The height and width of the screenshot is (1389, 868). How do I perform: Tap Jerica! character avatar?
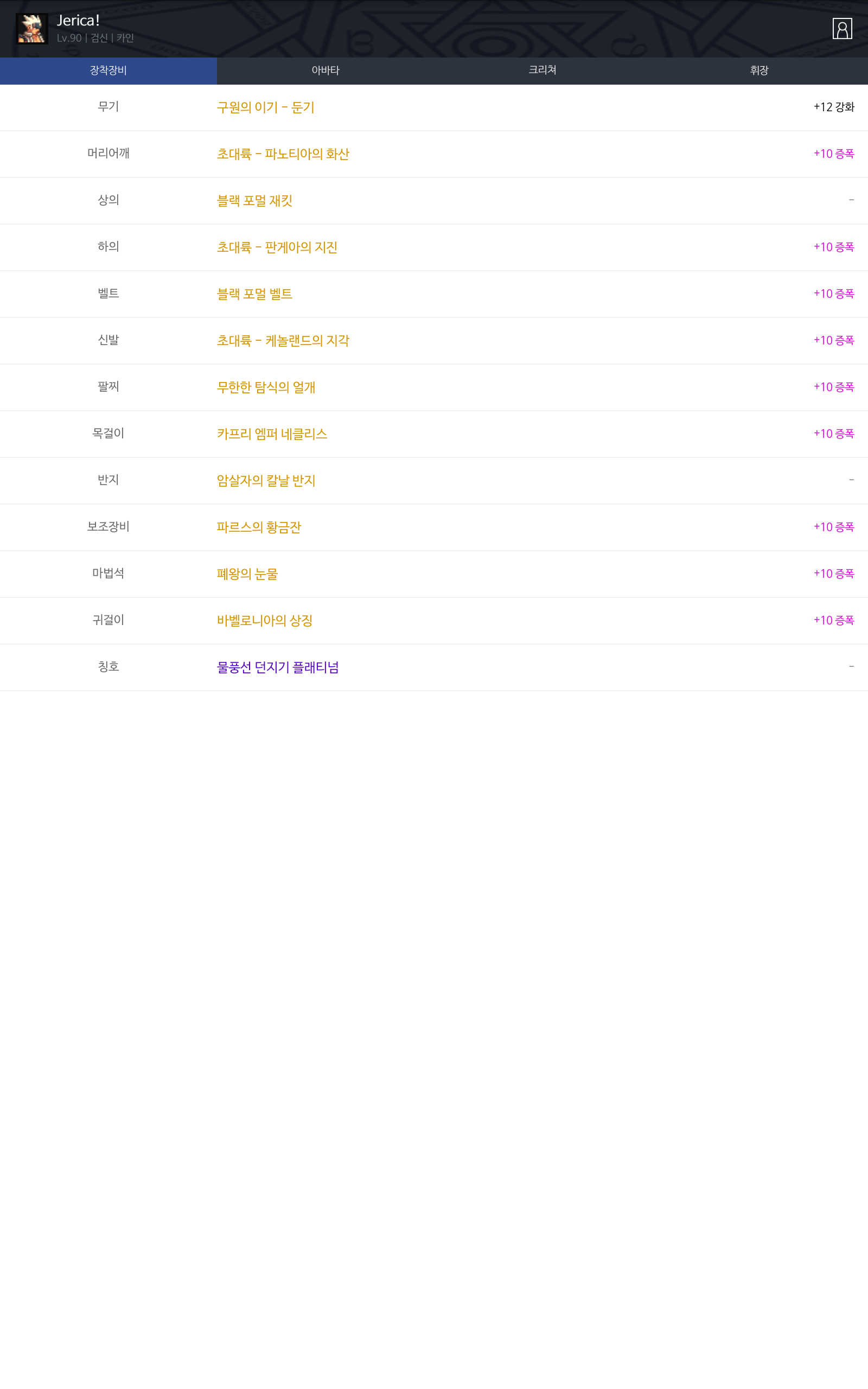tap(31, 29)
